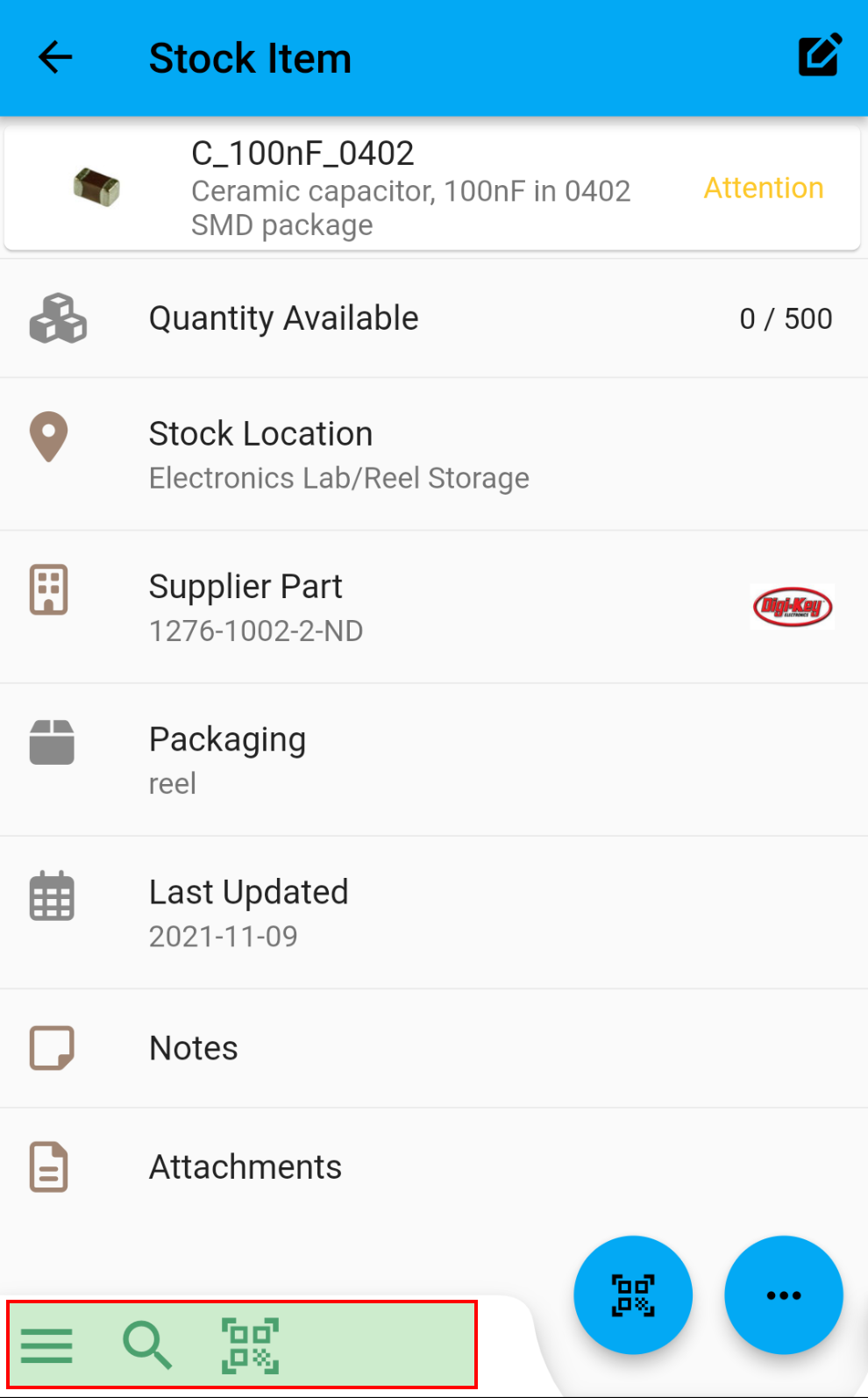Tap the blue barcode actions button
Screen dimensions: 868x1398
coord(633,1295)
